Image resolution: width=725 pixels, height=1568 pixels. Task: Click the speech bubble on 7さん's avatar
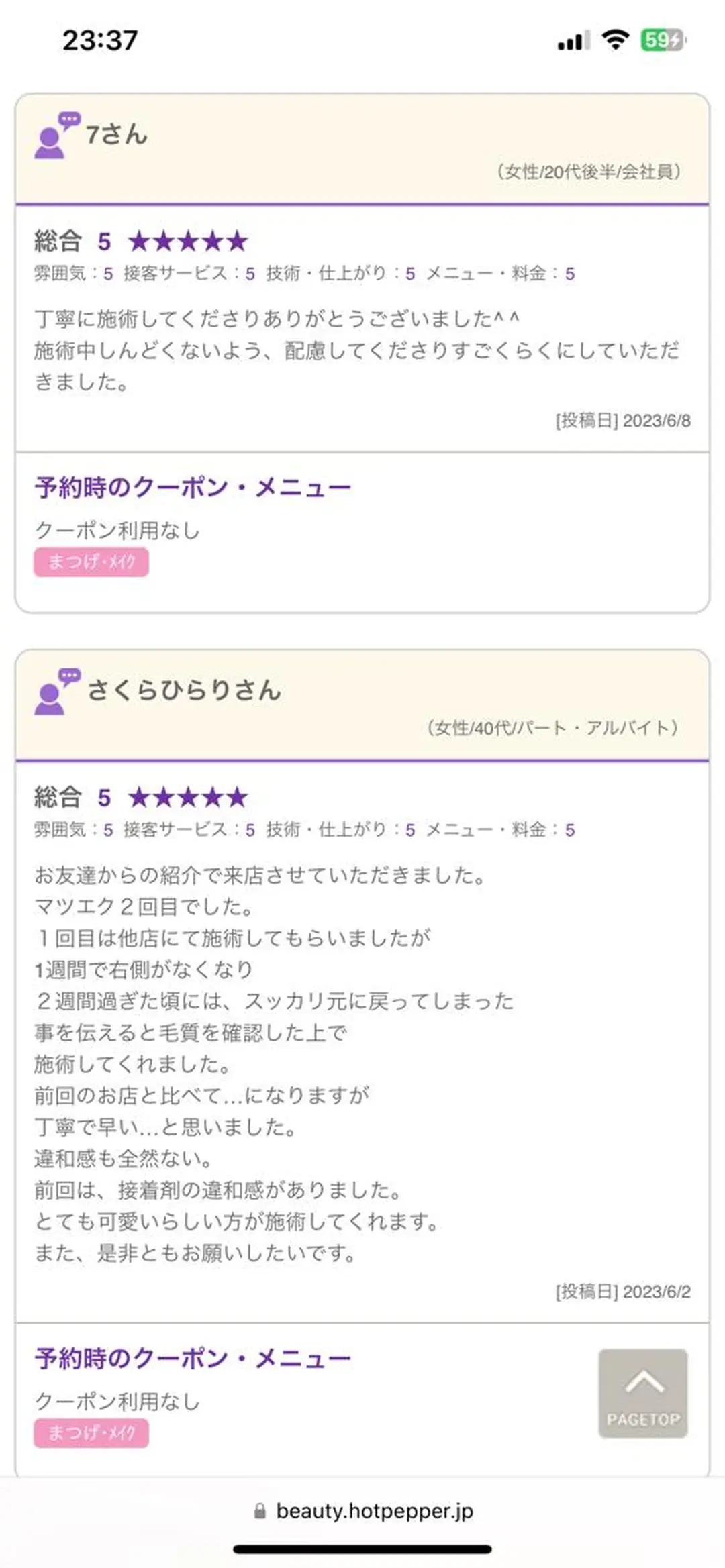(x=70, y=118)
